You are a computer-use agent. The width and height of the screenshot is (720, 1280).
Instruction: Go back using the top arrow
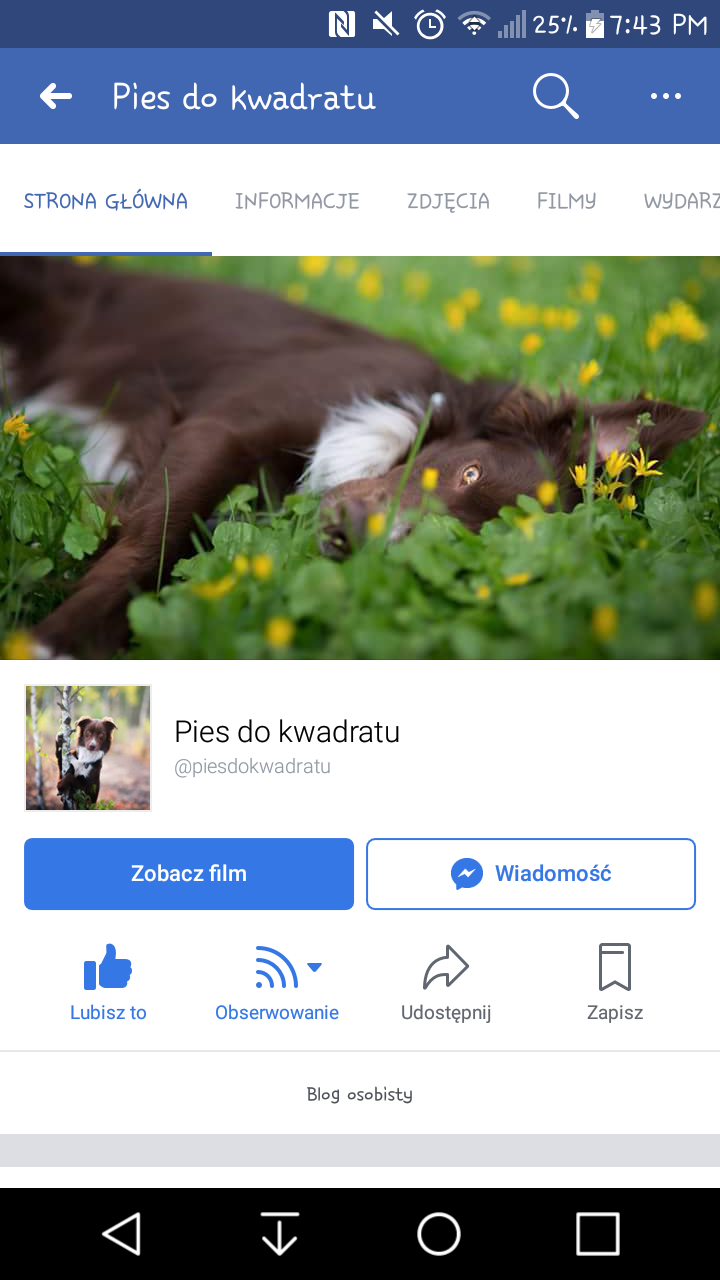pos(56,97)
